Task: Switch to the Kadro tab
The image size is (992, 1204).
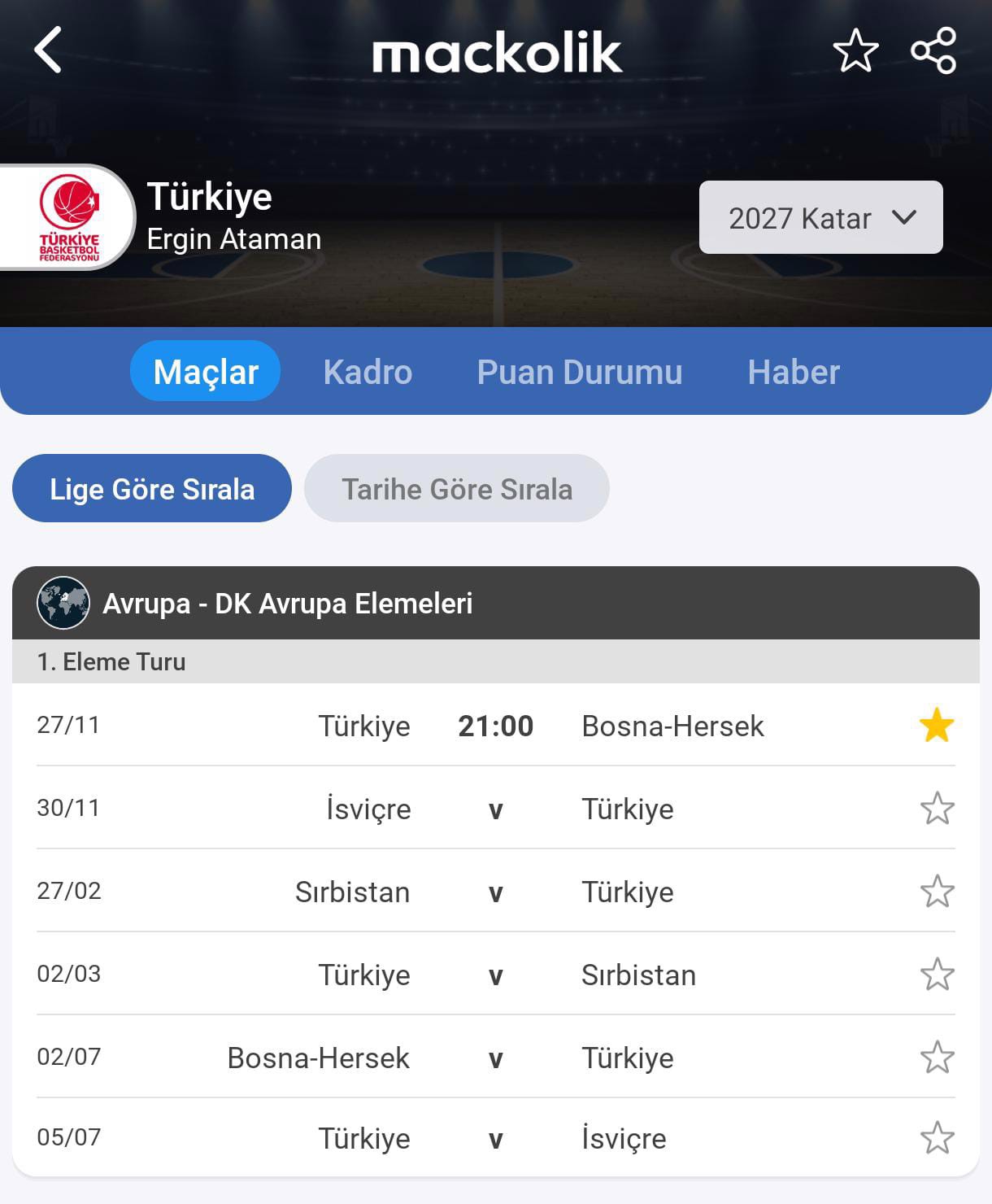Action: pos(368,372)
